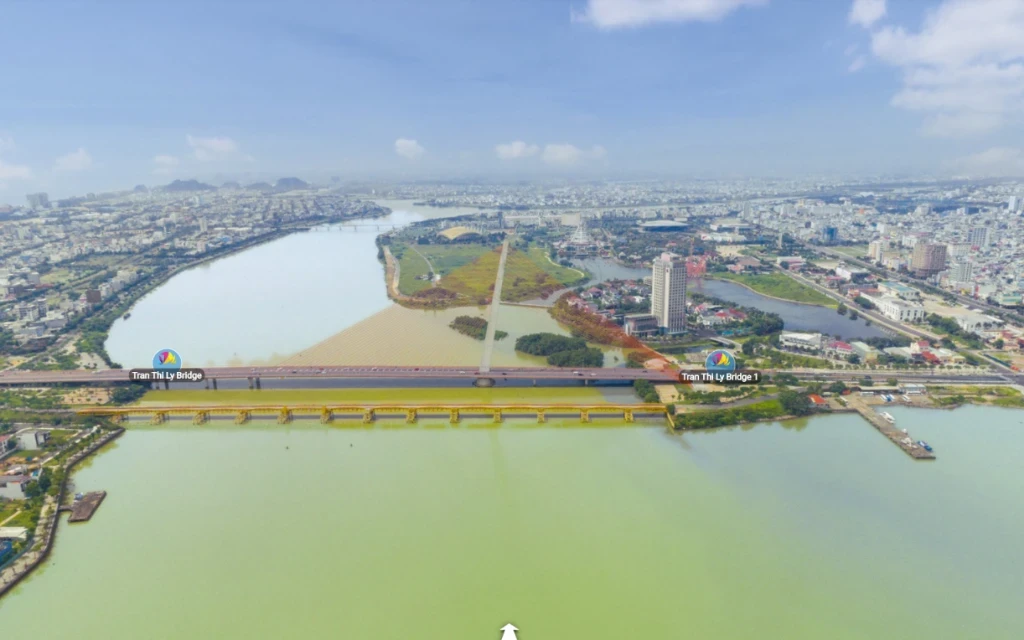Open the Tran Thi Ly Bridge 1 hotspot
The image size is (1024, 640).
pyautogui.click(x=720, y=361)
